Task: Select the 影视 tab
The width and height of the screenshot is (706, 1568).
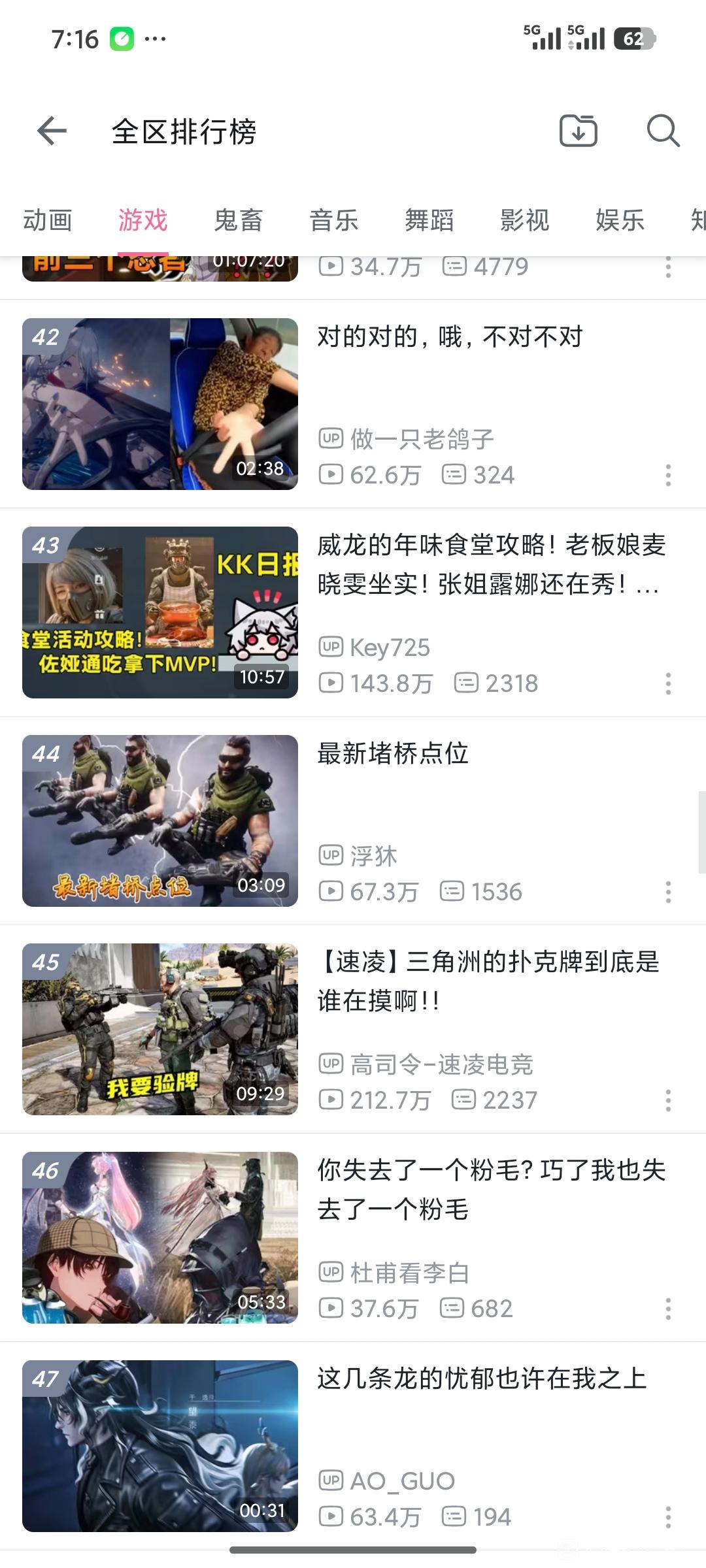Action: click(x=525, y=221)
